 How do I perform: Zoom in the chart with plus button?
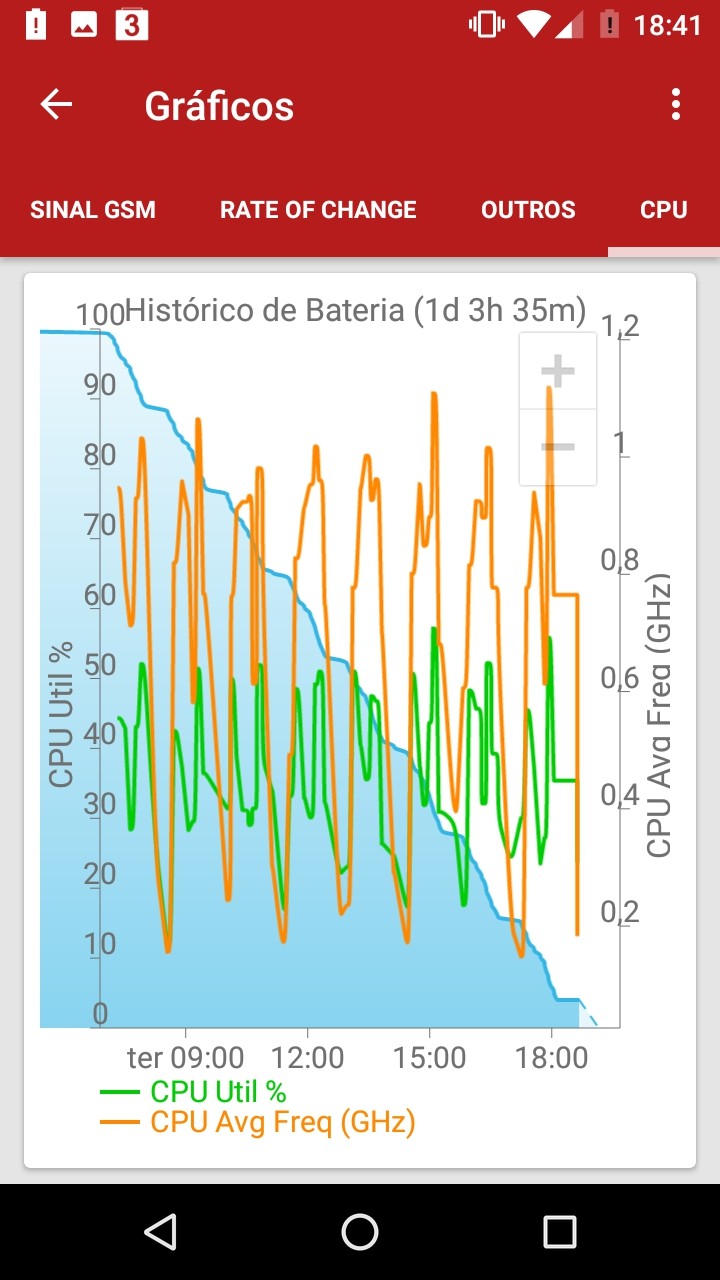tap(558, 371)
